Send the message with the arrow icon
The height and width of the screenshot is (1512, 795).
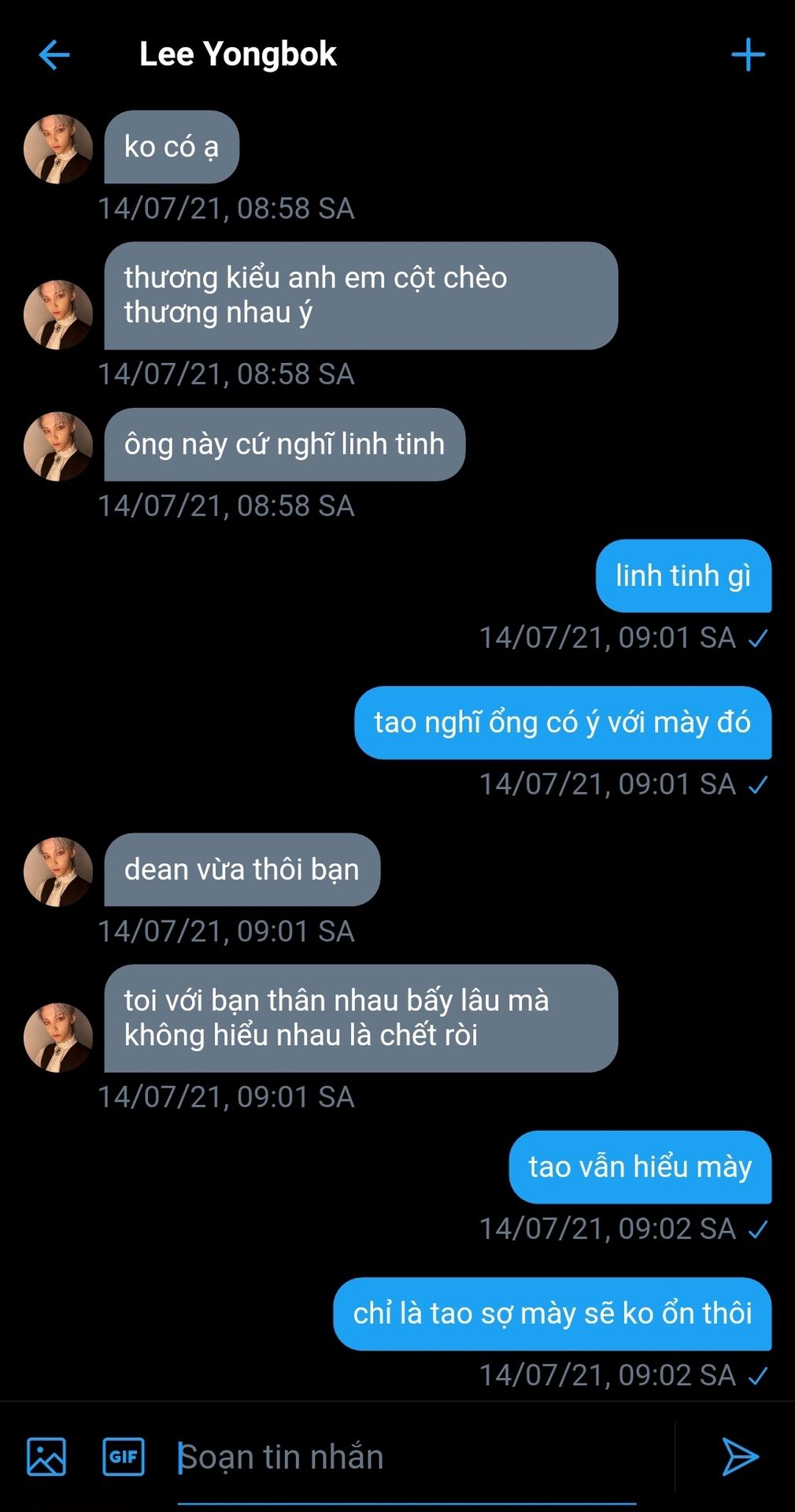[739, 1456]
